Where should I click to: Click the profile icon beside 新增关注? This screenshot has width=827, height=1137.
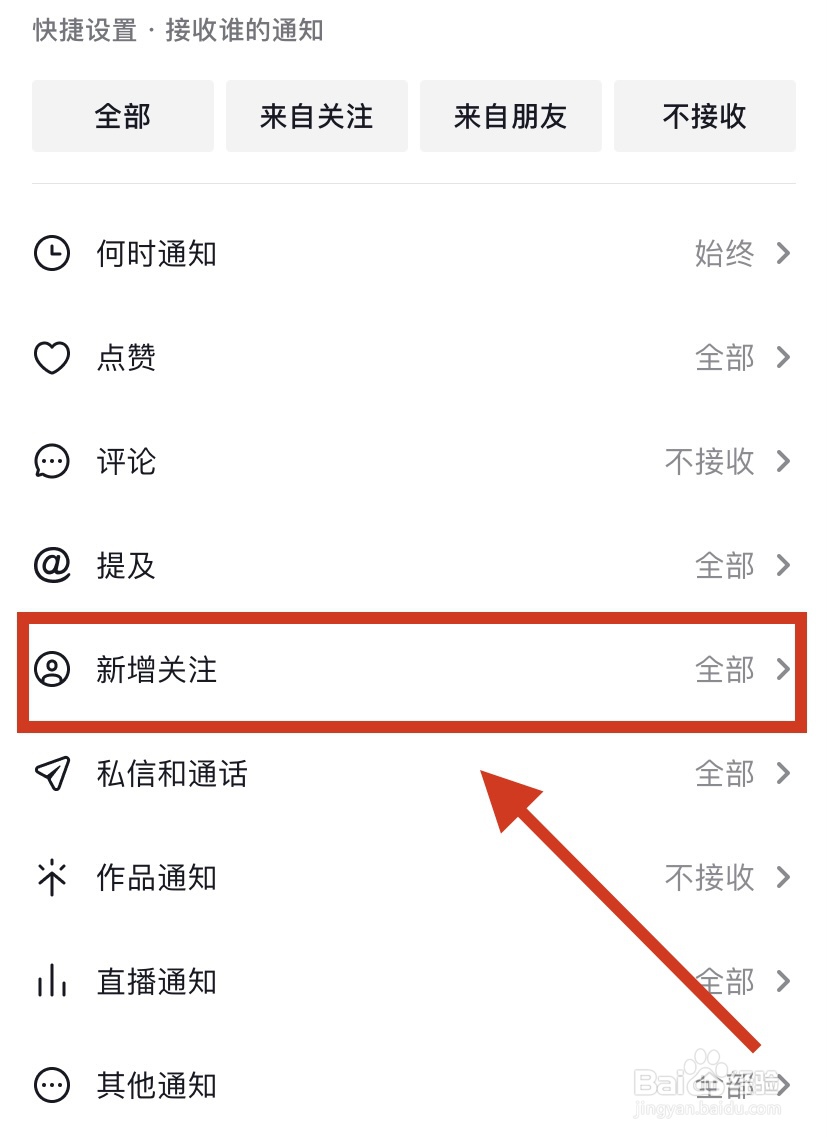point(52,670)
